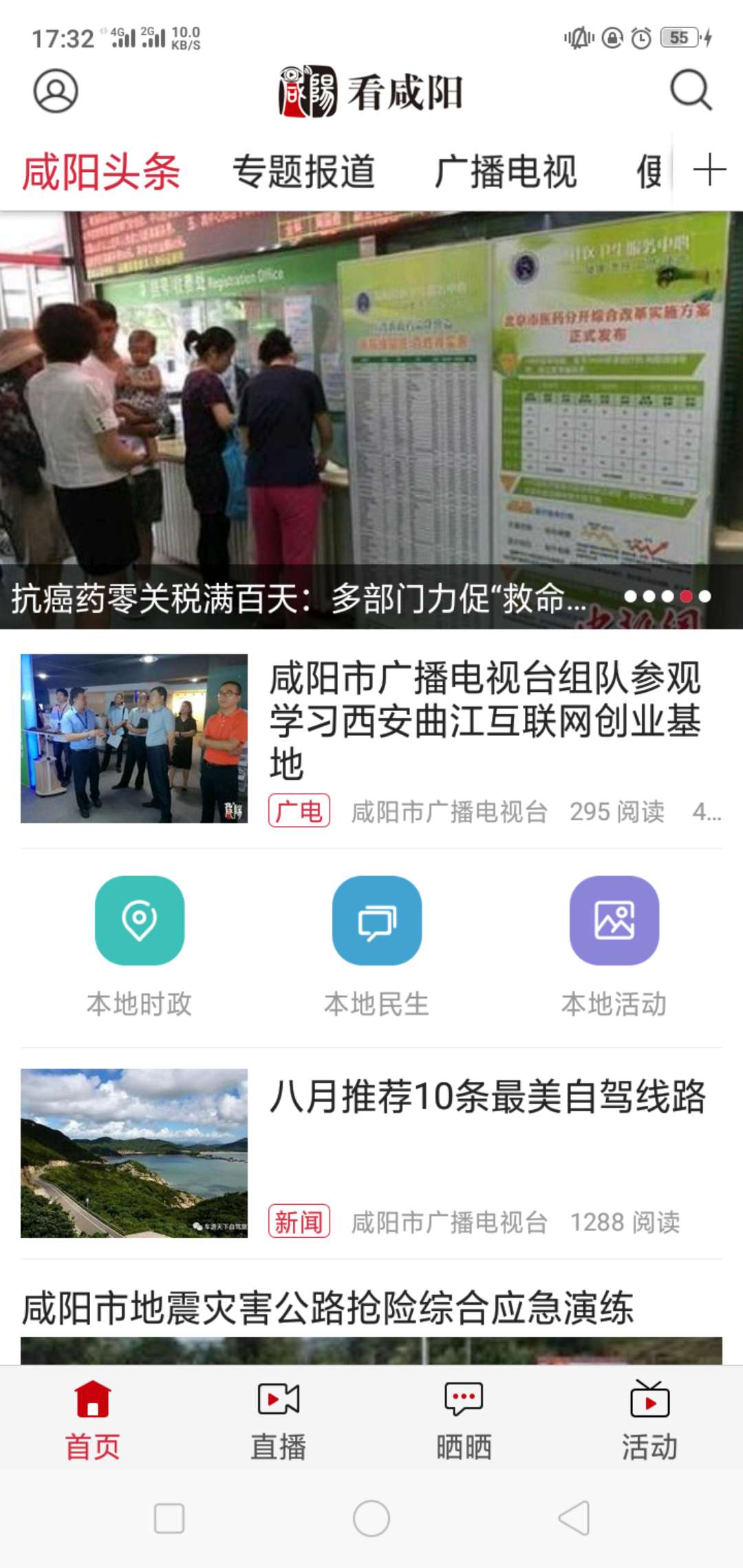Open 本地民生 section
Viewport: 743px width, 1568px height.
point(377,946)
